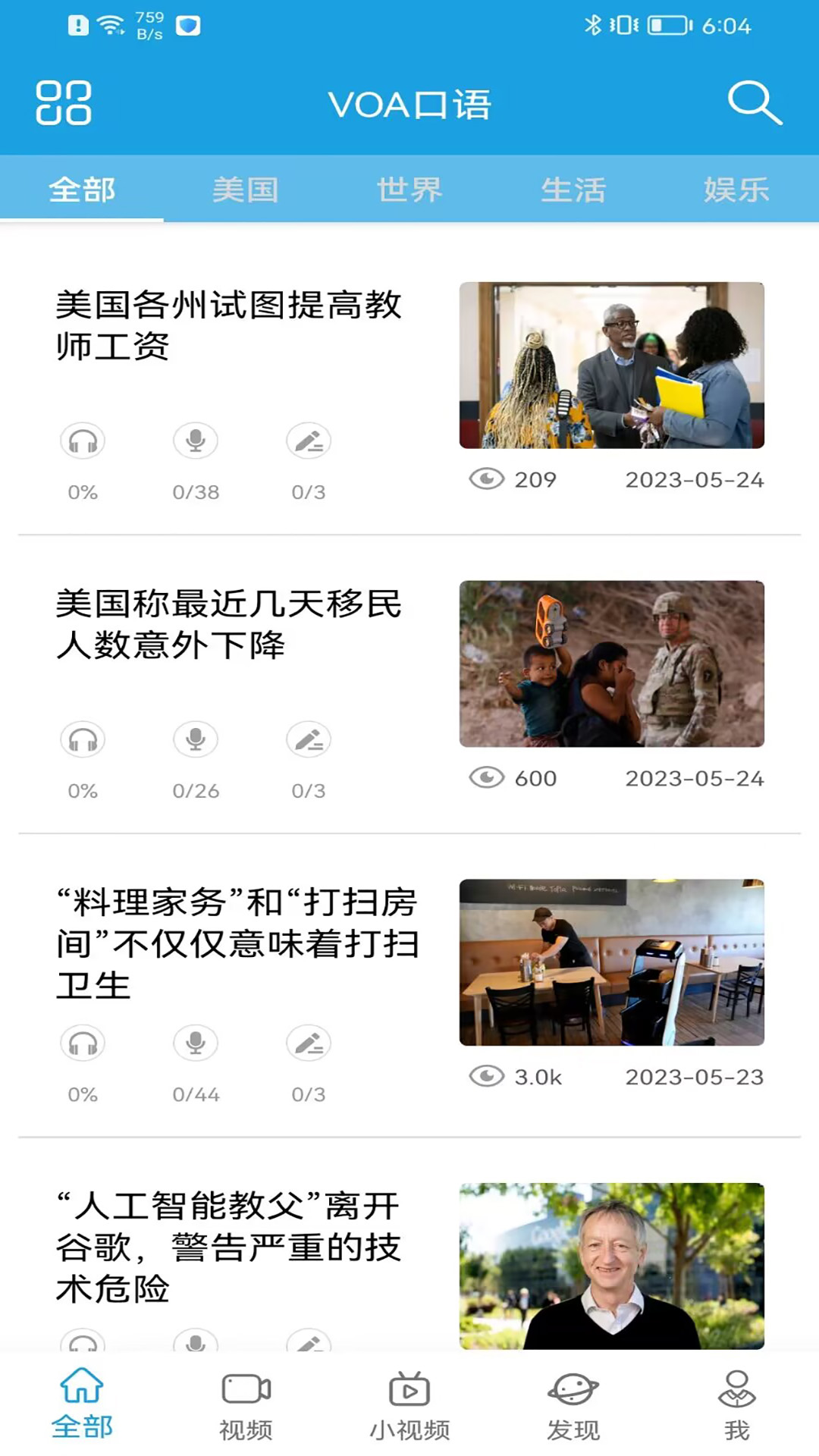Open article 美国各州试图提高教师工资
Viewport: 819px width, 1456px height.
click(x=228, y=325)
